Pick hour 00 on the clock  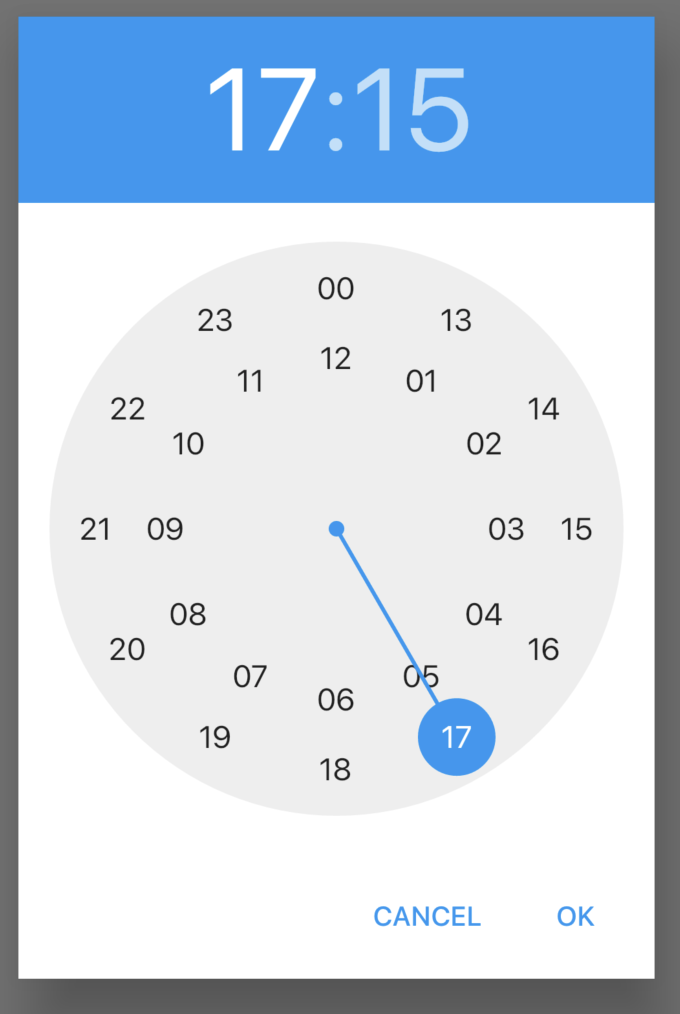coord(336,289)
